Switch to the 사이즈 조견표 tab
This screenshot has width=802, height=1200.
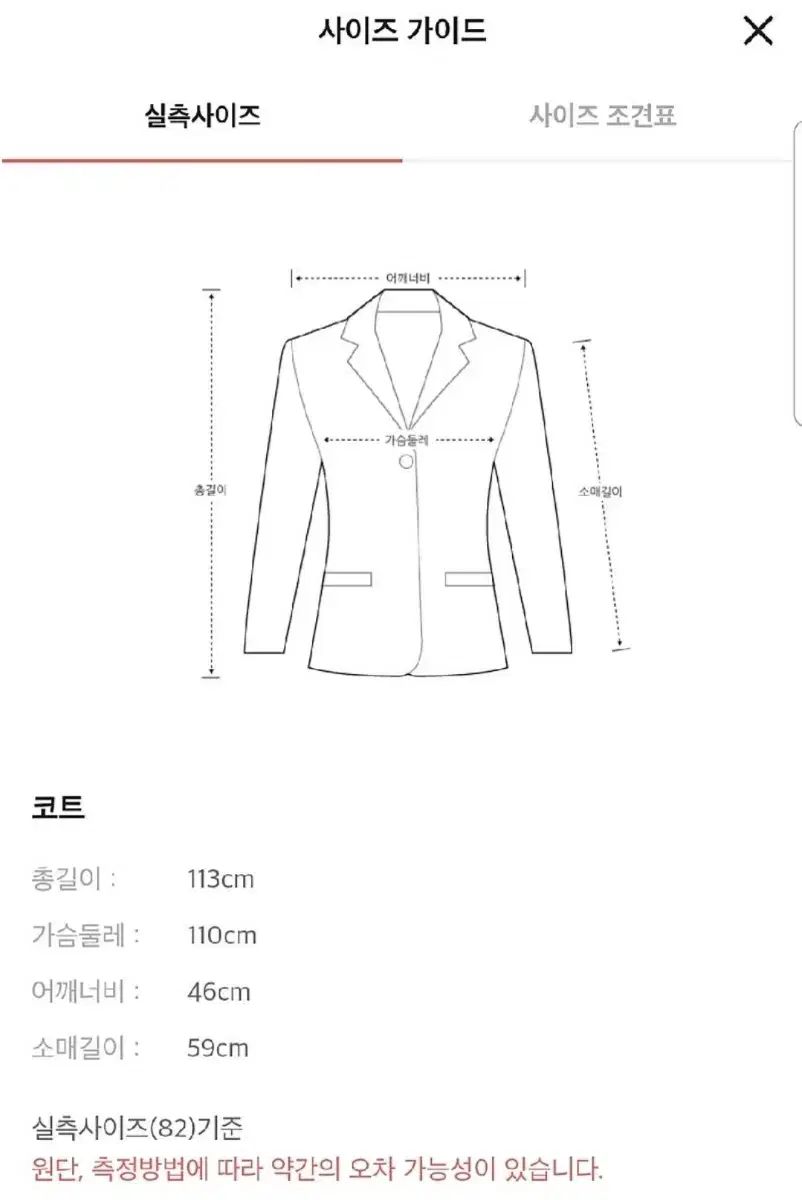pyautogui.click(x=602, y=116)
